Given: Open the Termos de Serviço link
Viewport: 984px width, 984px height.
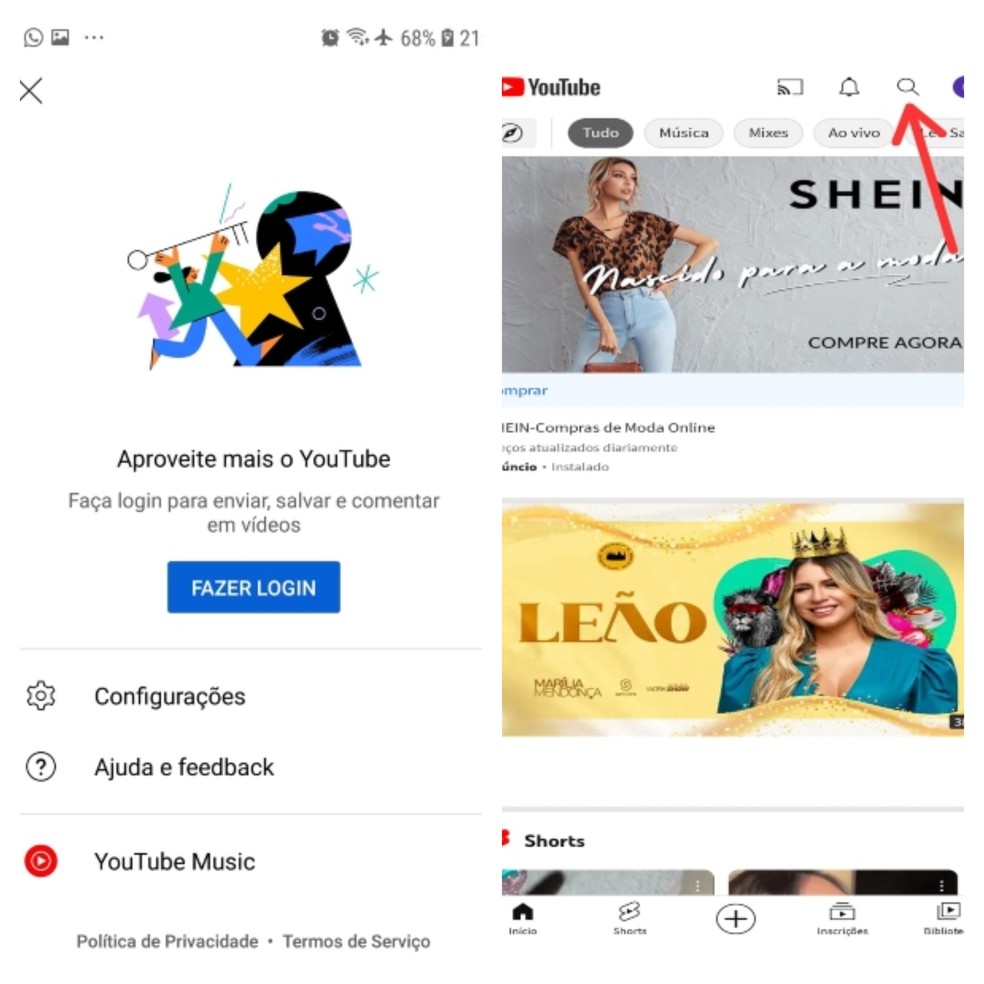Looking at the screenshot, I should tap(356, 941).
